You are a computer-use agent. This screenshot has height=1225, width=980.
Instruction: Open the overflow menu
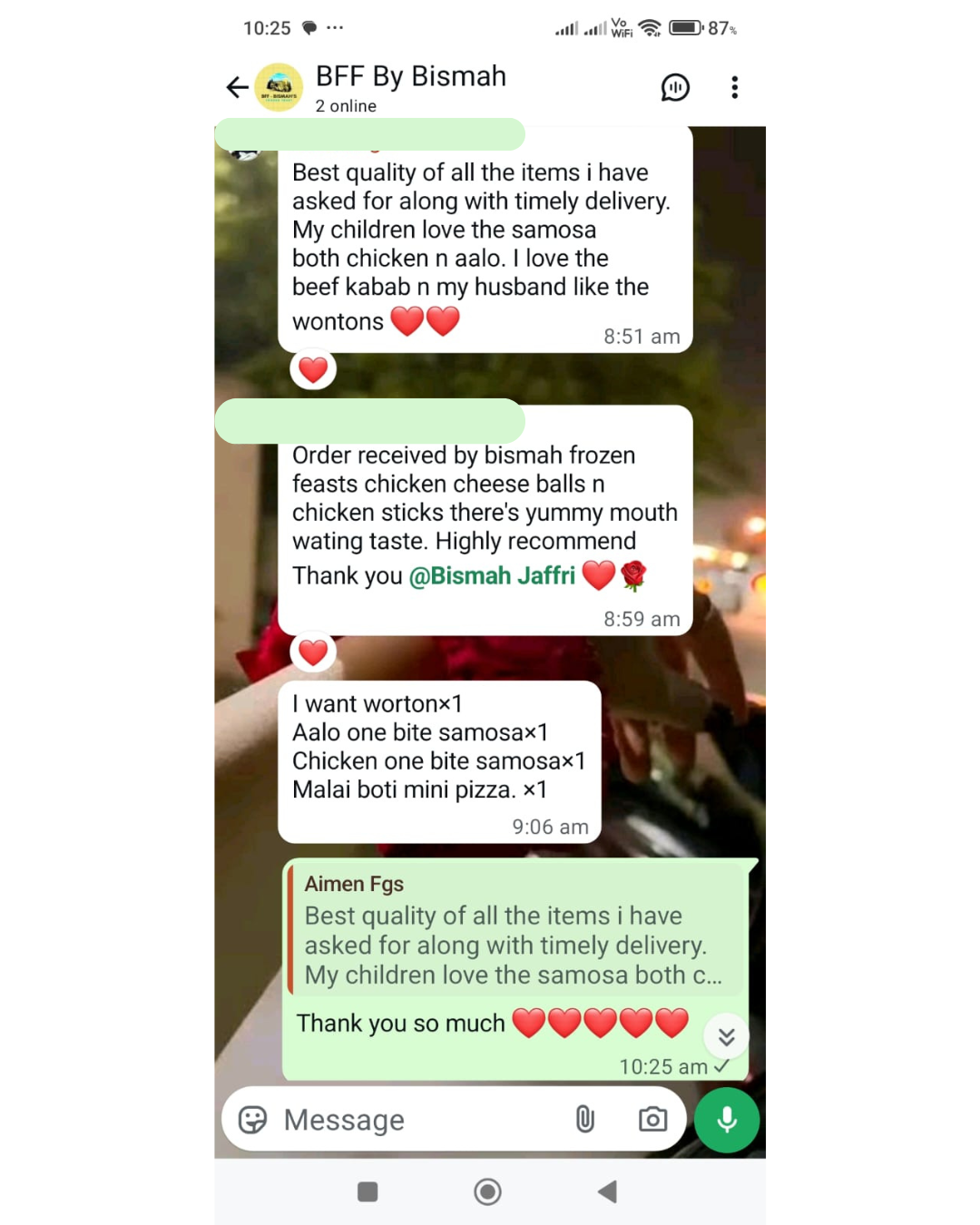tap(734, 87)
